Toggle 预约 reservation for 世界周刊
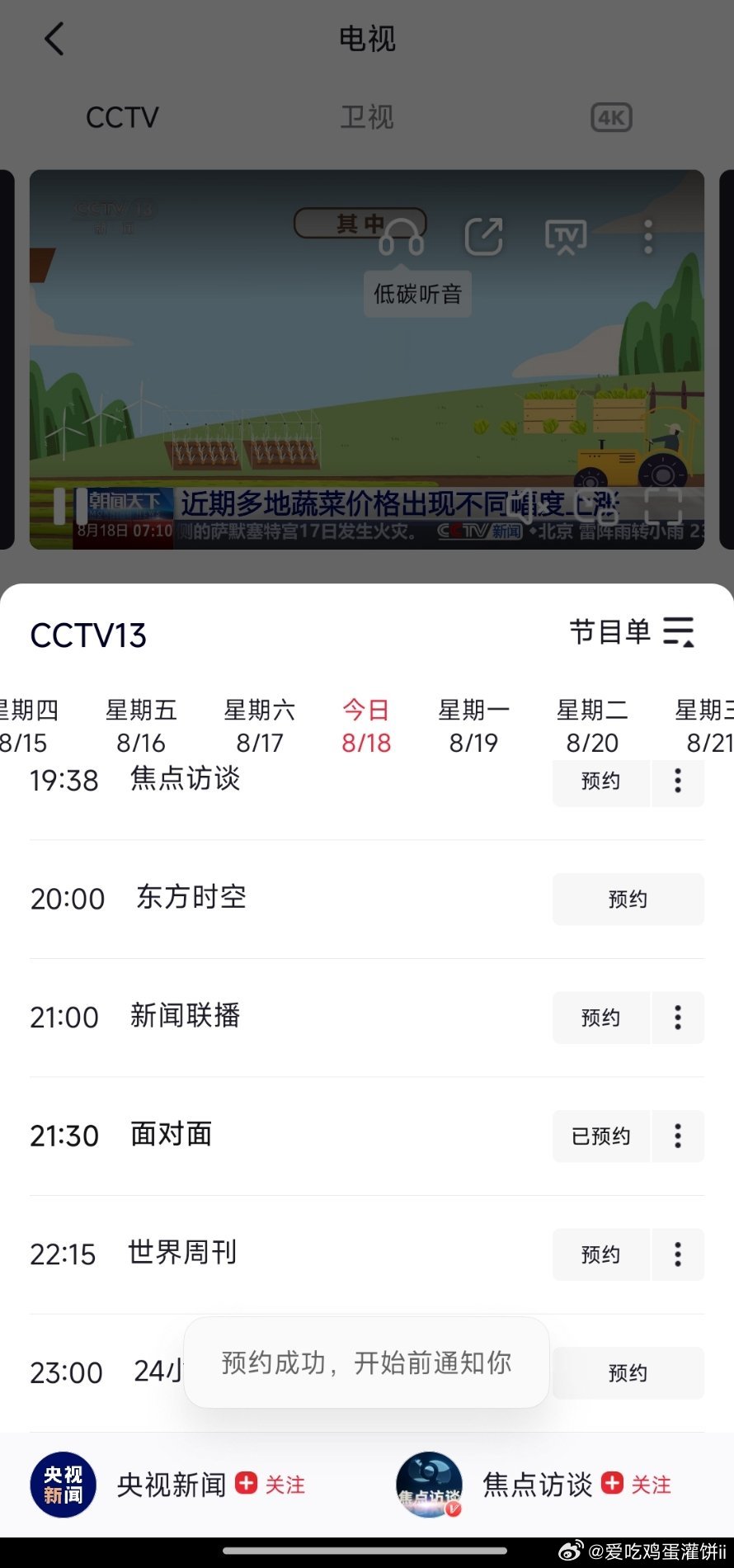 pyautogui.click(x=600, y=1254)
